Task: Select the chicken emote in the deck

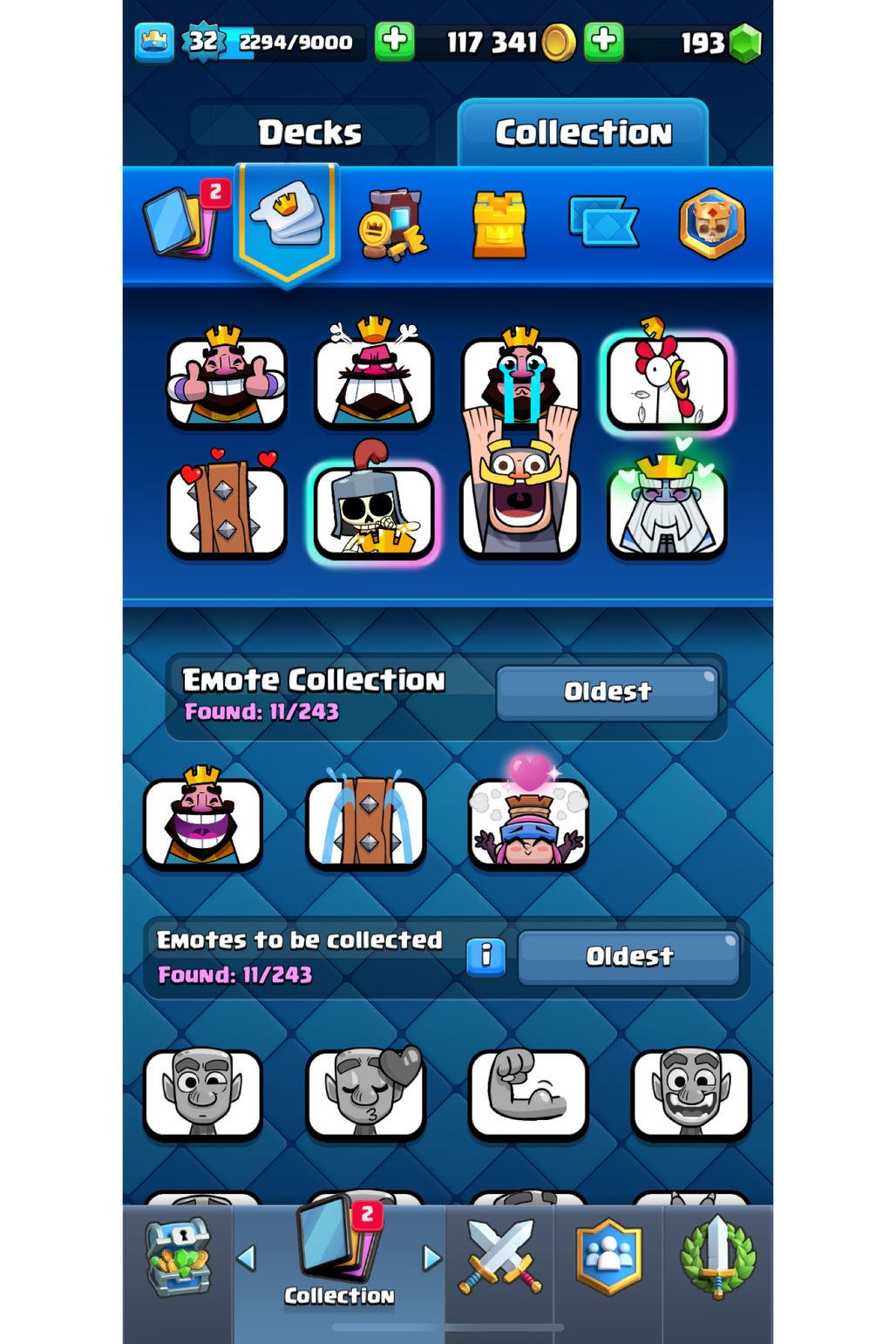Action: click(x=667, y=382)
